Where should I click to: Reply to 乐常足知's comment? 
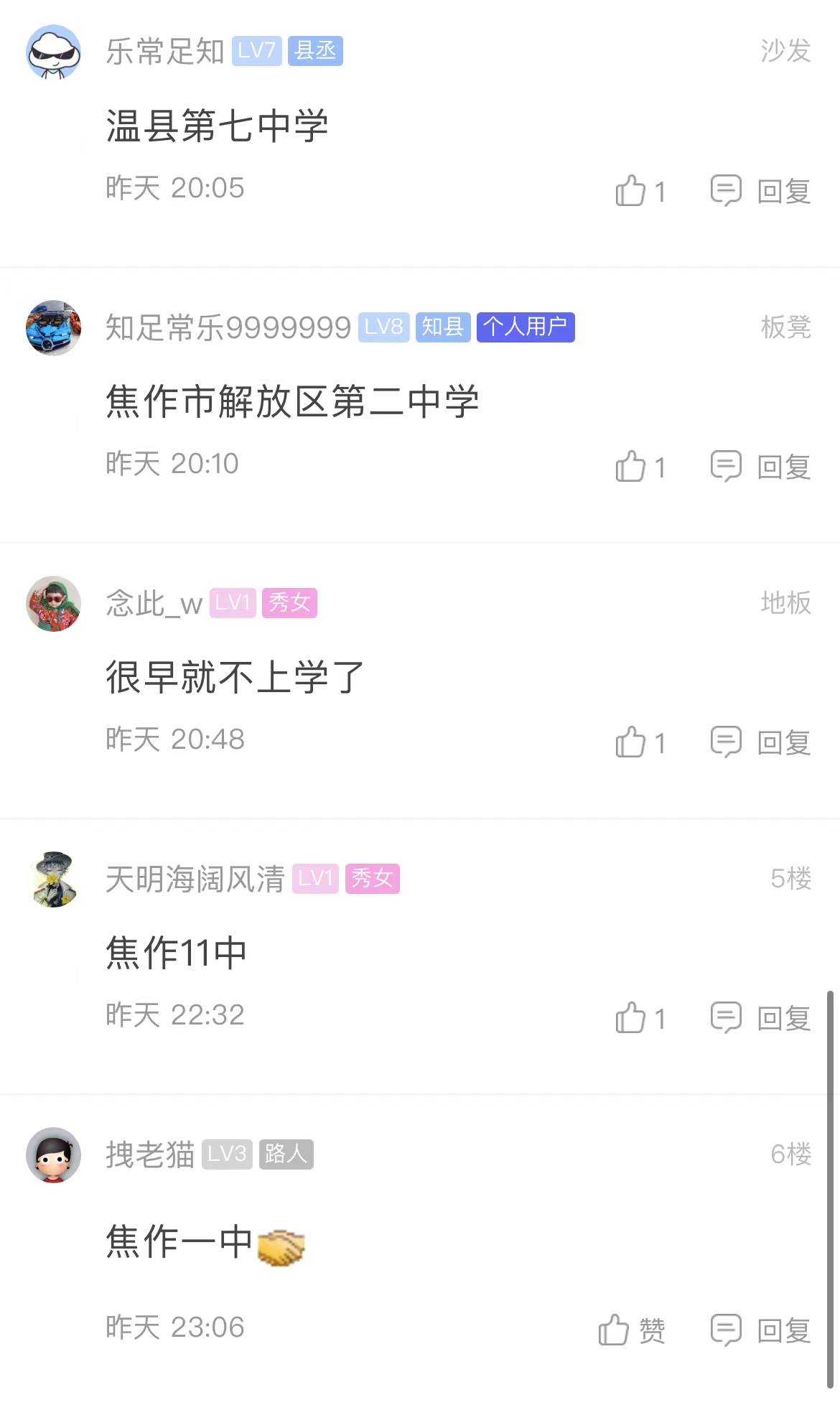coord(761,191)
